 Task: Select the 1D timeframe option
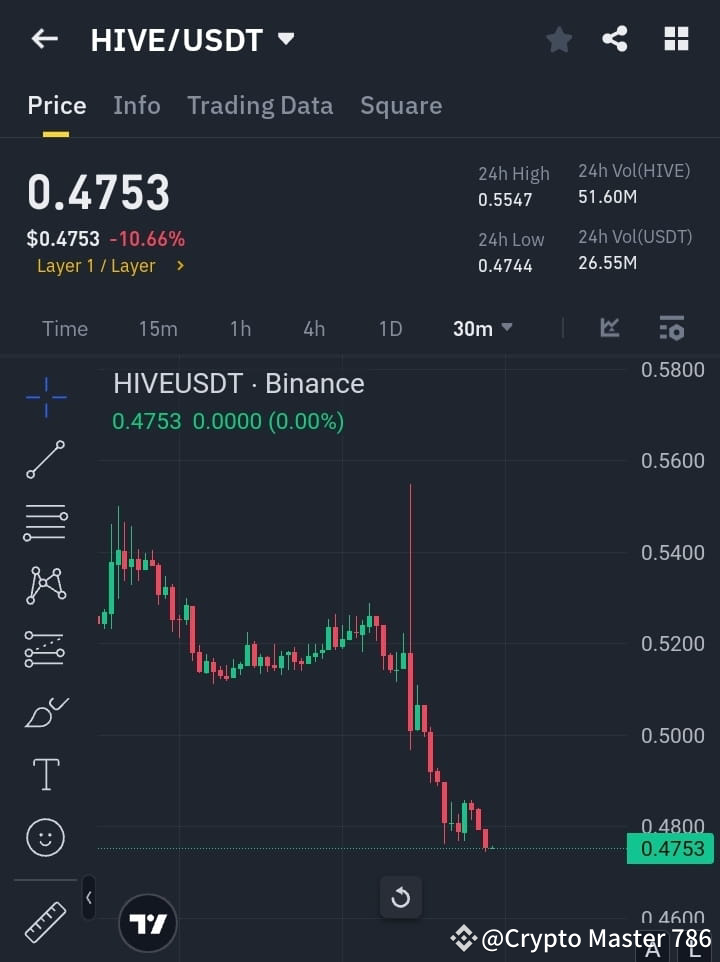[390, 328]
